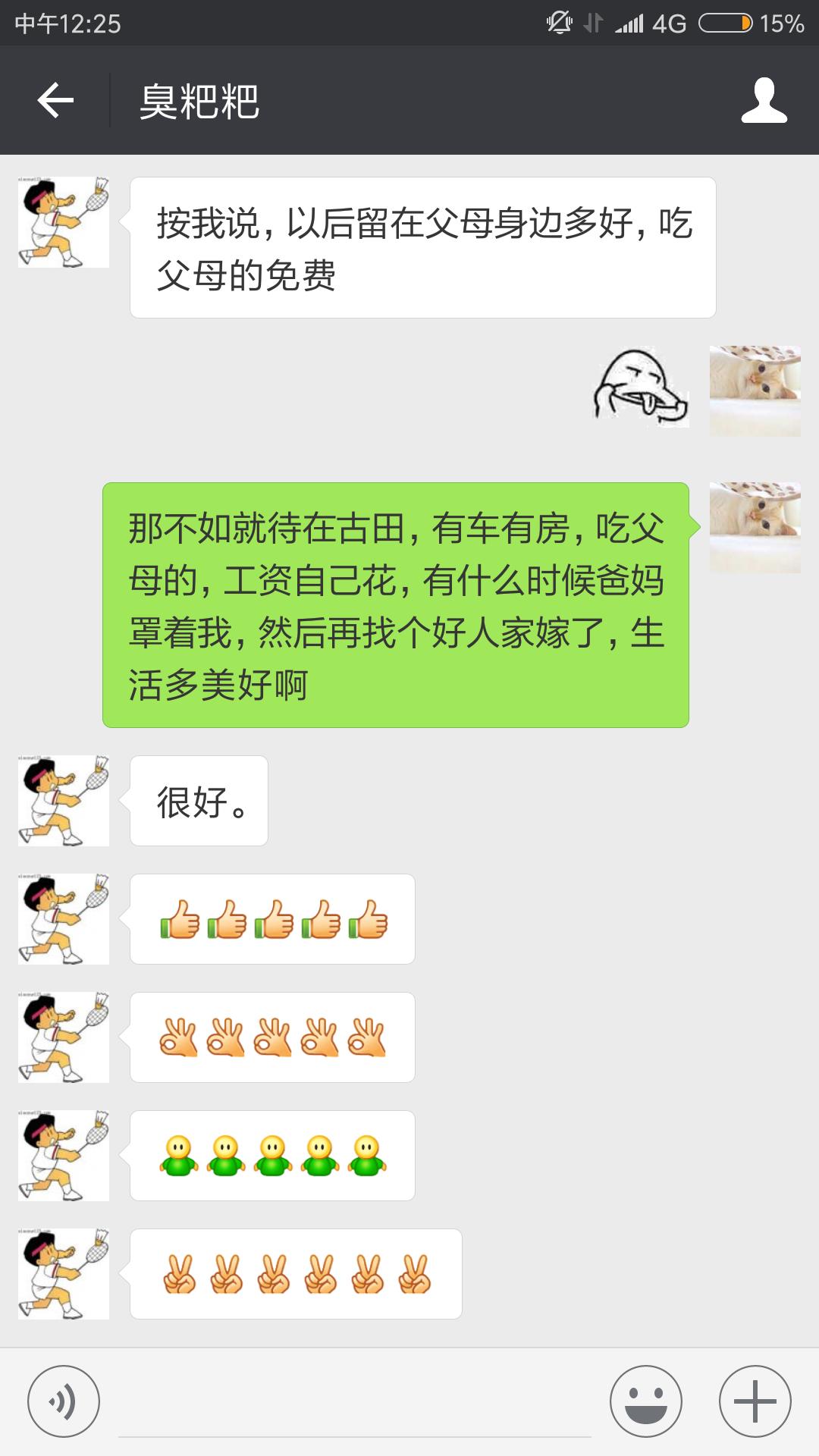819x1456 pixels.
Task: Open the plus attachment menu
Action: [755, 1401]
